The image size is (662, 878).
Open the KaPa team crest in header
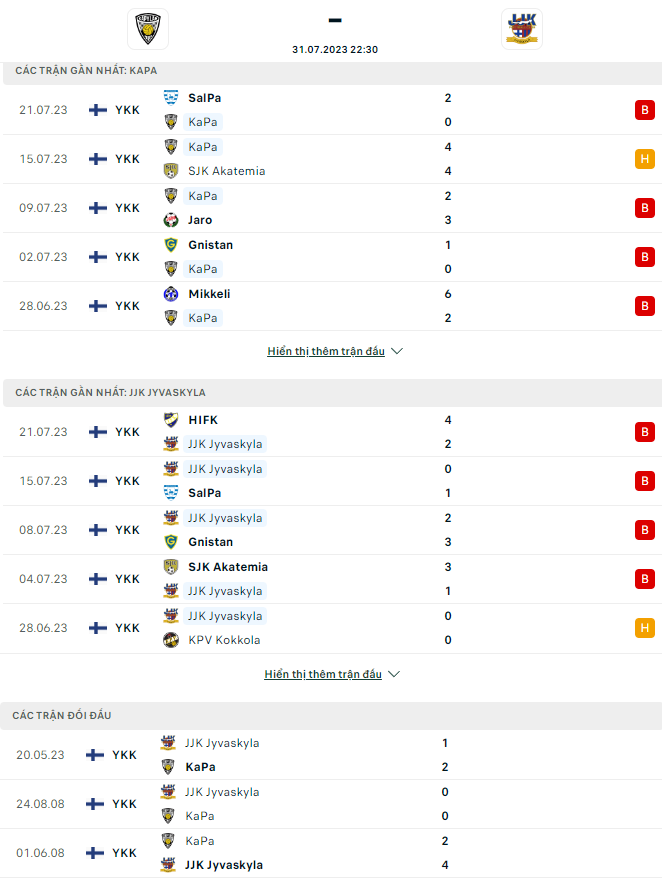(x=148, y=29)
